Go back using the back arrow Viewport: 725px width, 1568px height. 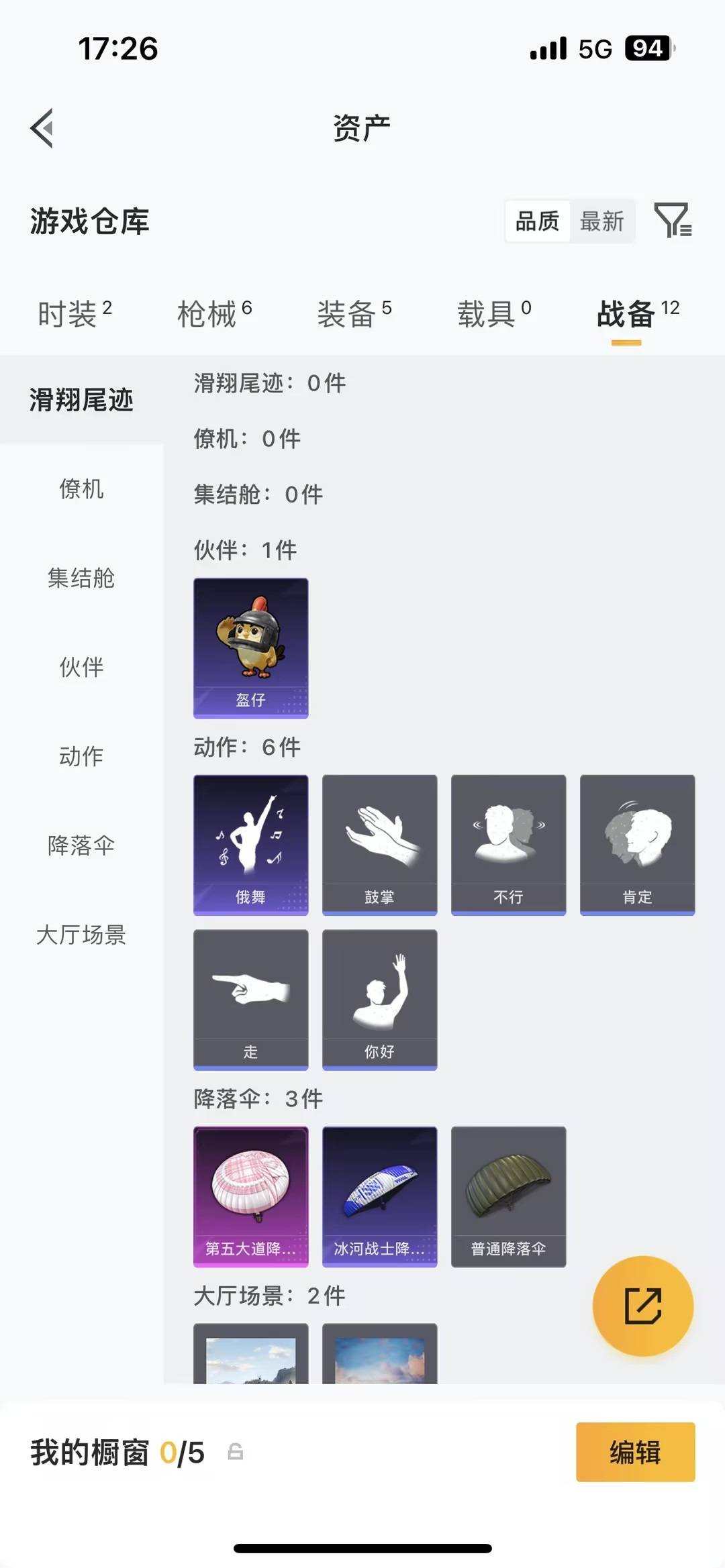click(x=42, y=127)
